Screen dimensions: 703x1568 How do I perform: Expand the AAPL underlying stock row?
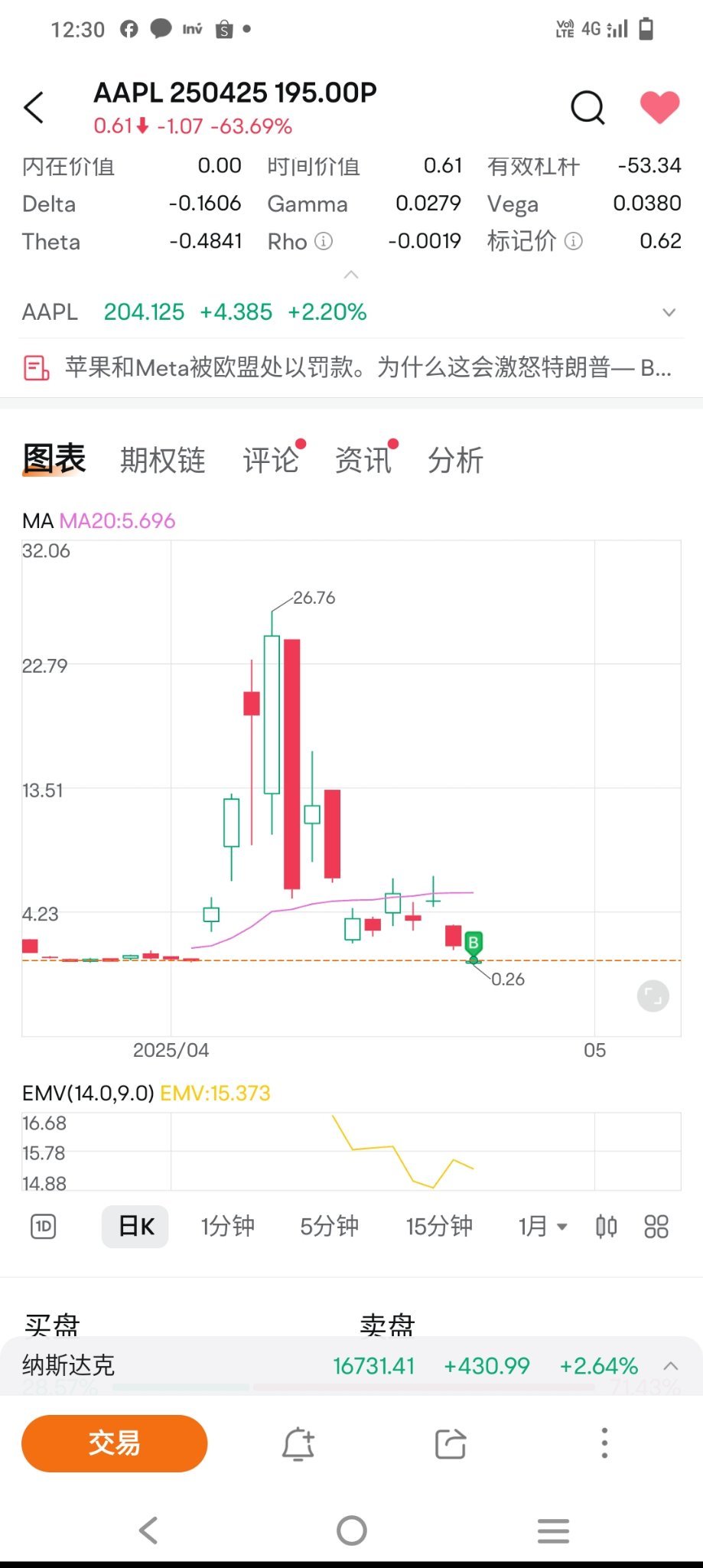tap(669, 312)
